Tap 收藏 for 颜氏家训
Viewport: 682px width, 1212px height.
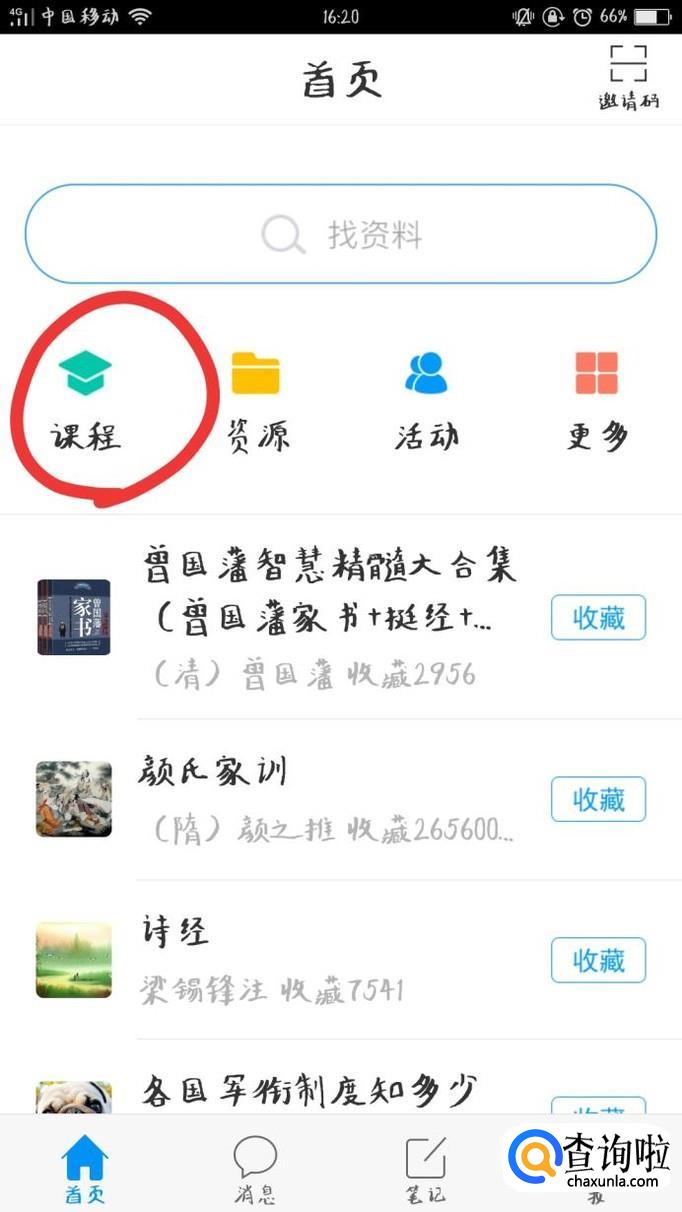coord(598,799)
